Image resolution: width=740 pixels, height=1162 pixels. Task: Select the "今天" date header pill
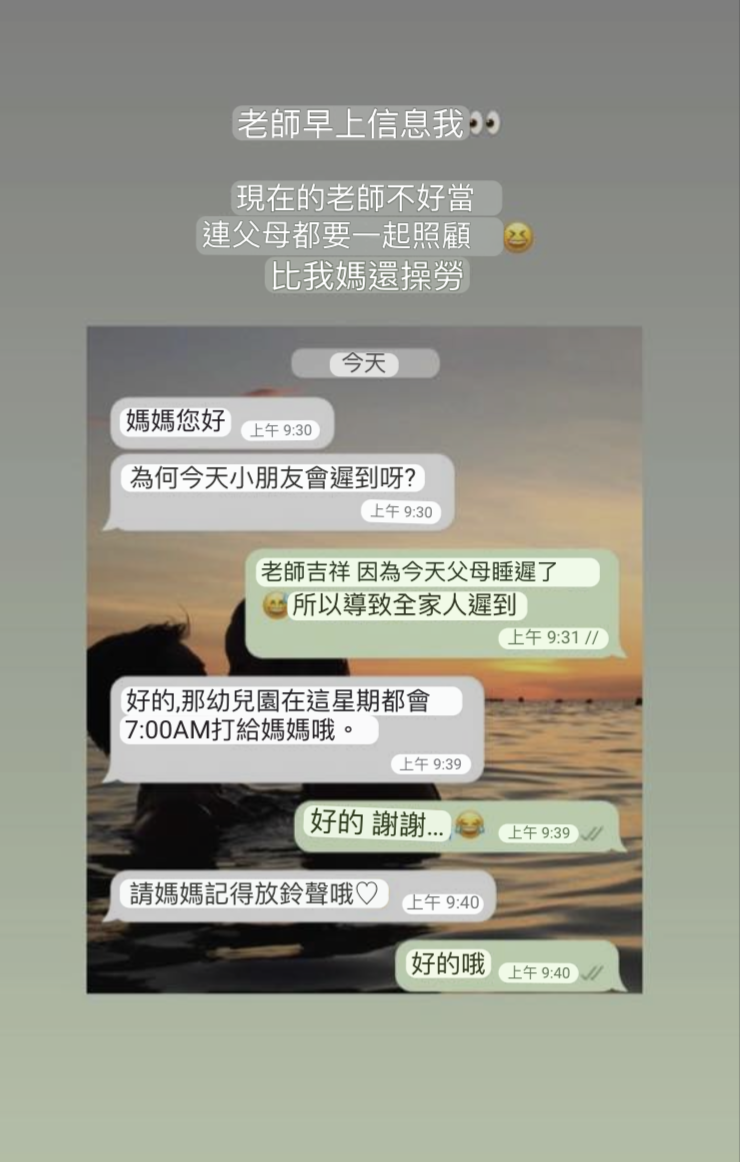point(364,363)
